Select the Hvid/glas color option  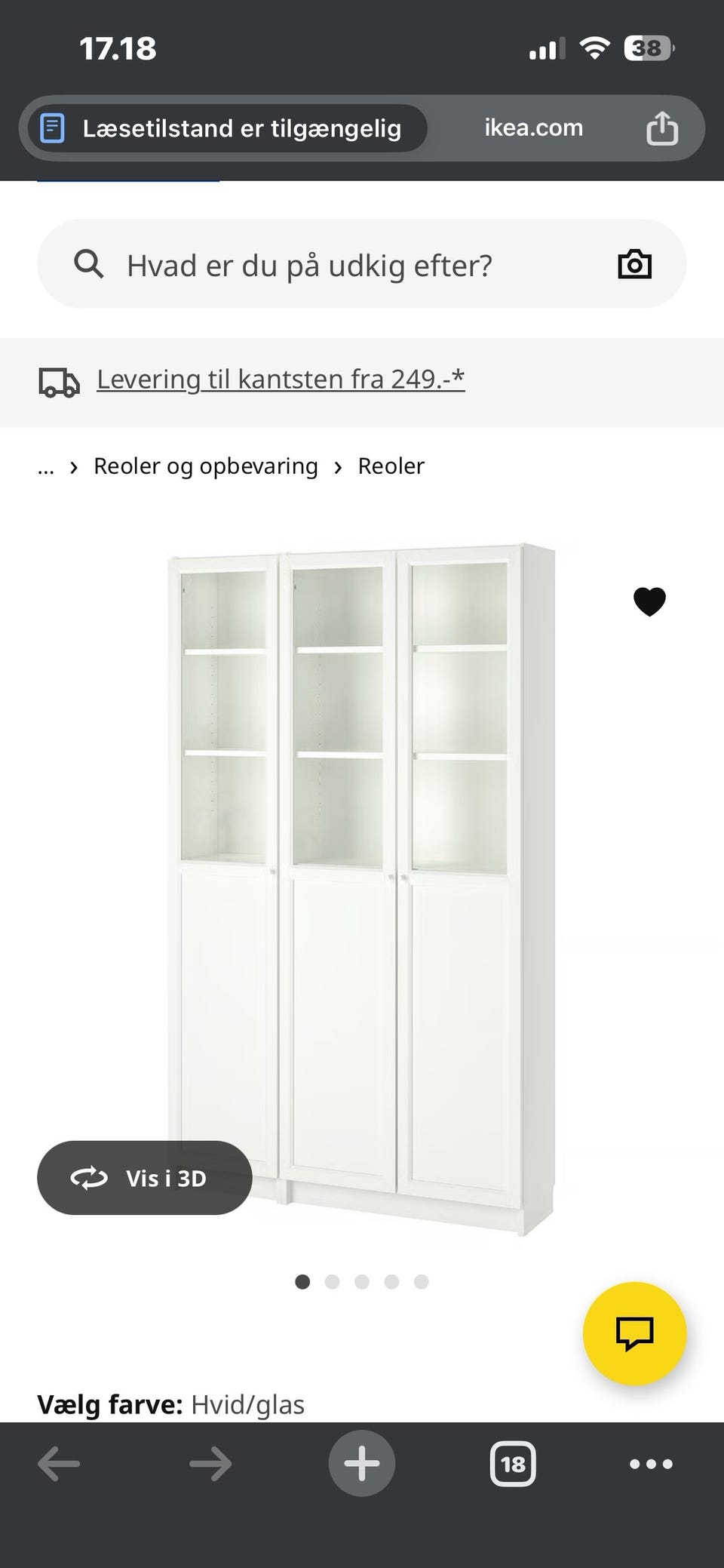(x=248, y=1404)
